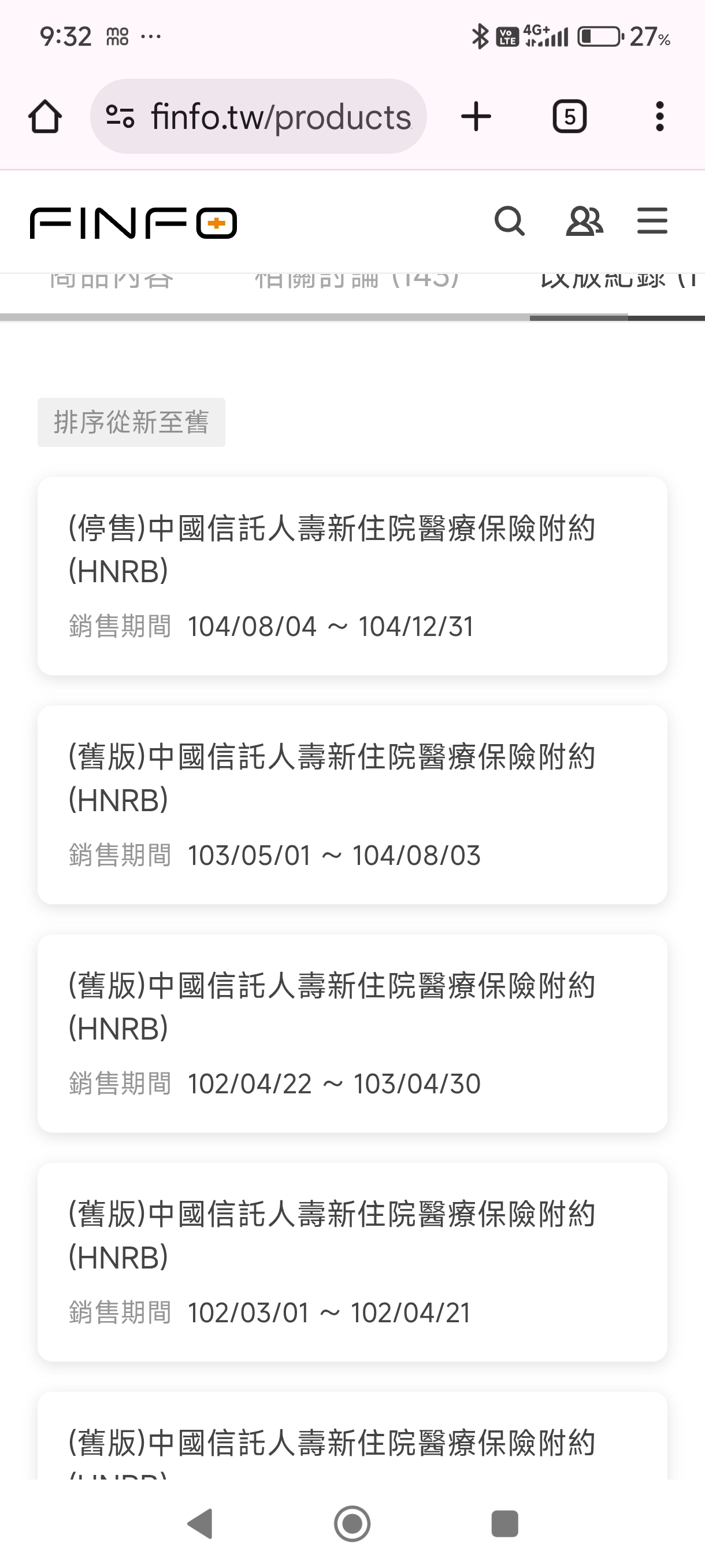Open the browser overflow menu
The width and height of the screenshot is (705, 1568).
(x=659, y=116)
